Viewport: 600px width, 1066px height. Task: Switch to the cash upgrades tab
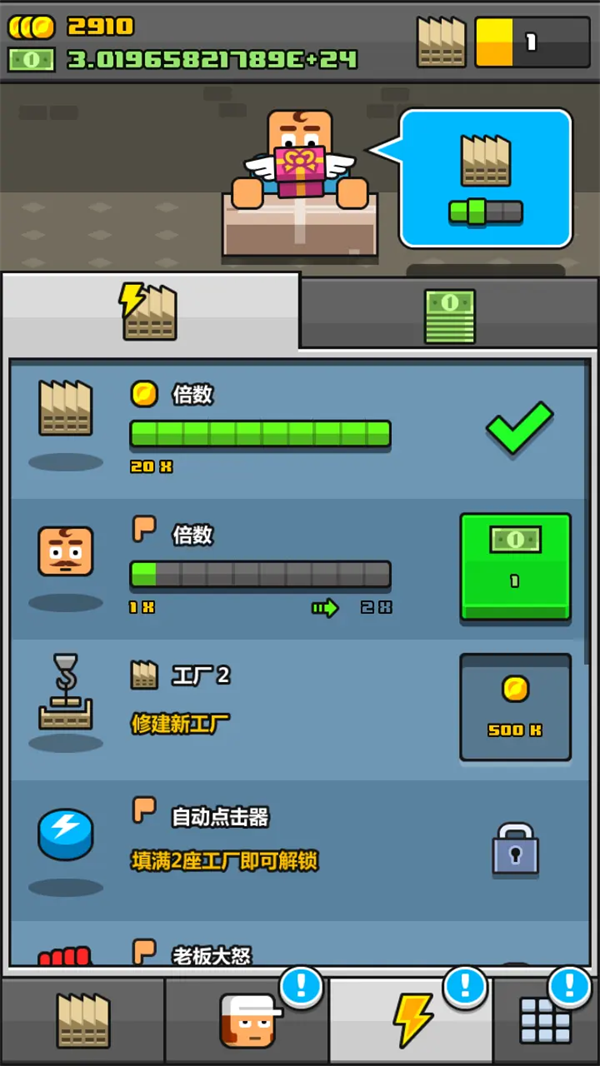click(449, 313)
